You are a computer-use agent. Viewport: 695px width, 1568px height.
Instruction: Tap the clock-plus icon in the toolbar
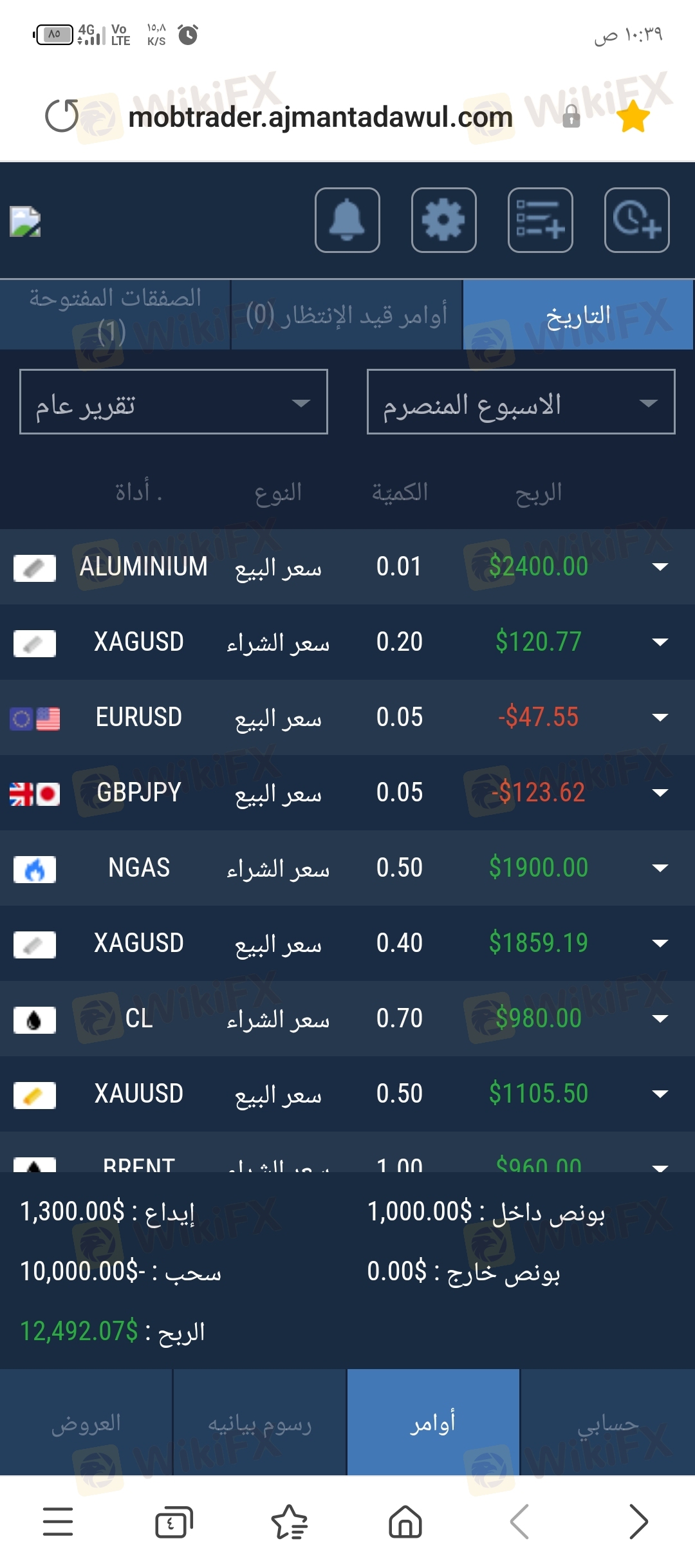(x=636, y=220)
